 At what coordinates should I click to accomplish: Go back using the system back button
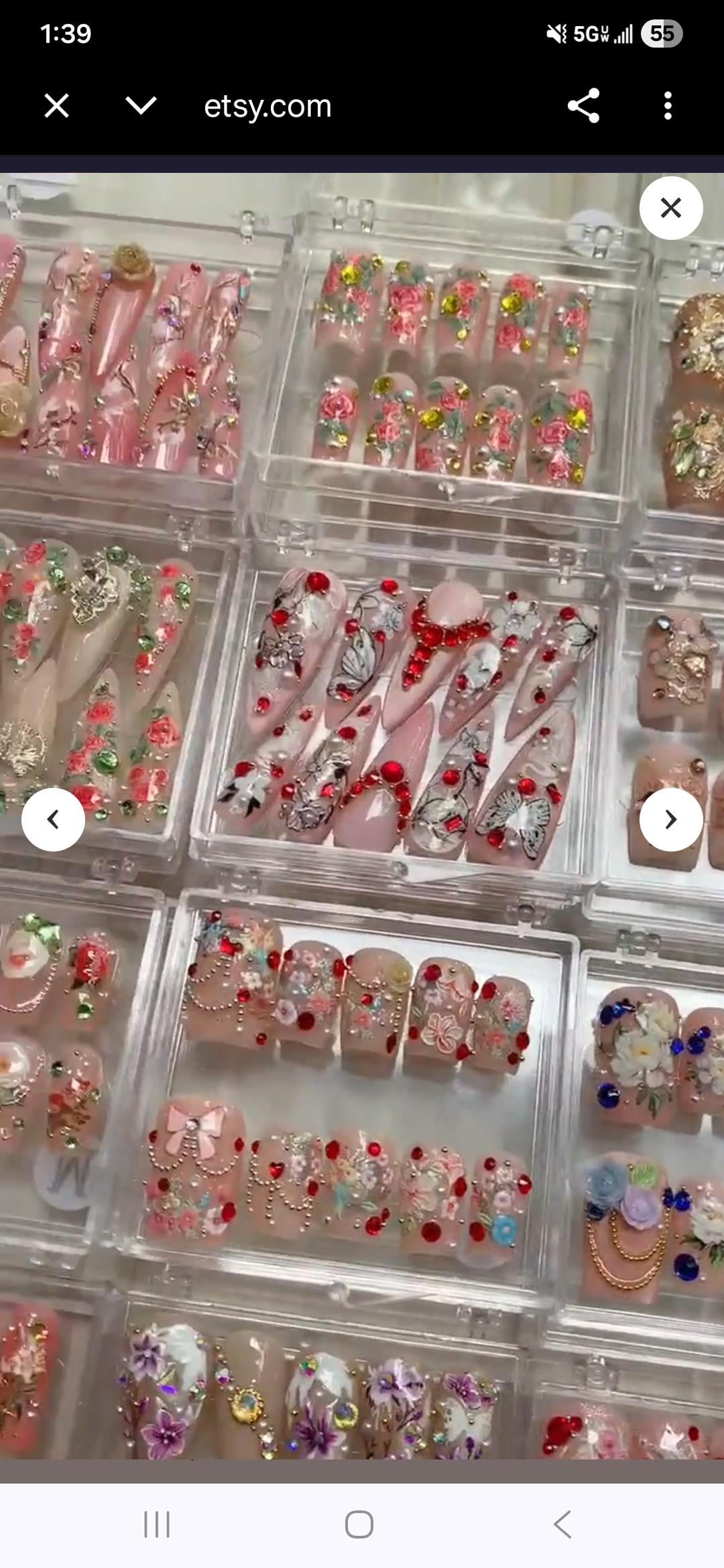562,1524
